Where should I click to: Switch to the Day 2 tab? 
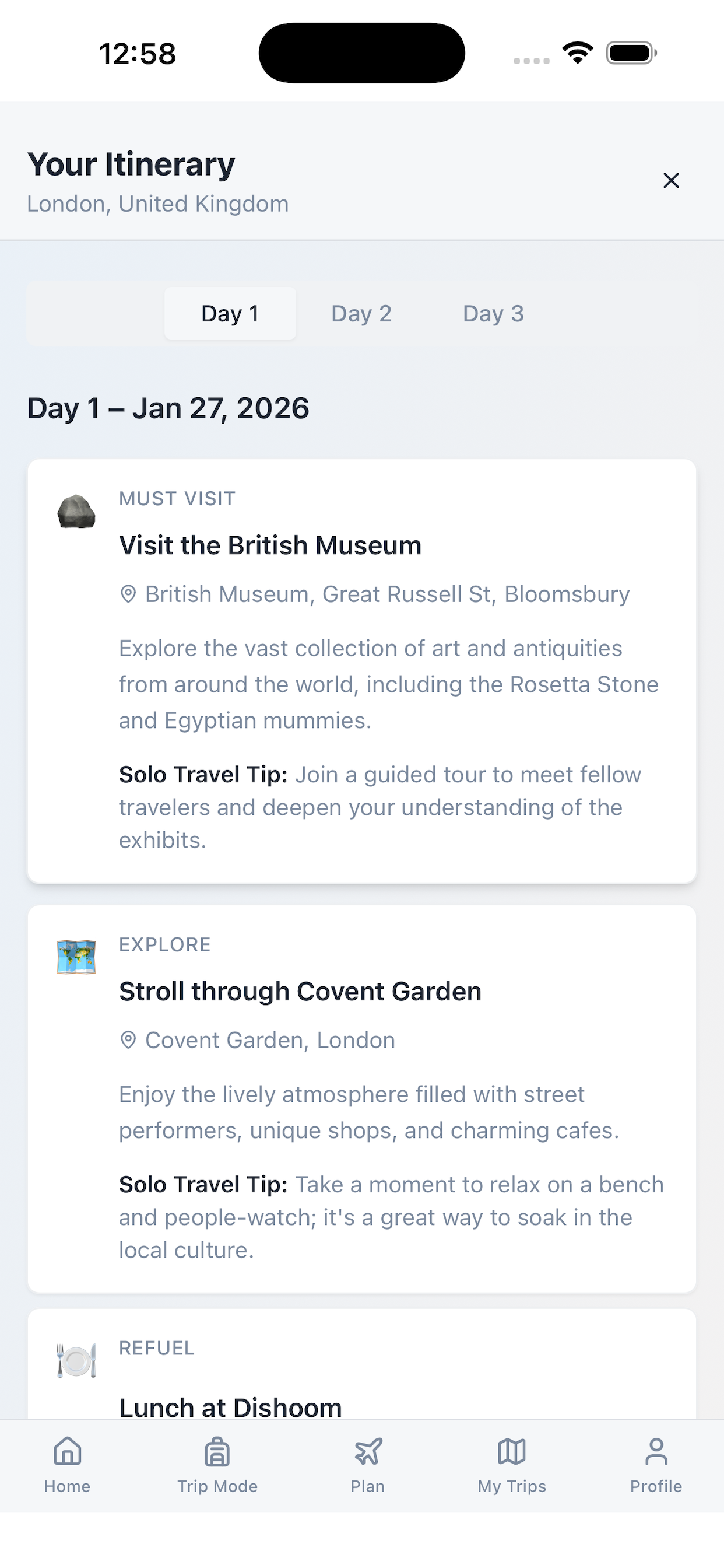click(361, 313)
